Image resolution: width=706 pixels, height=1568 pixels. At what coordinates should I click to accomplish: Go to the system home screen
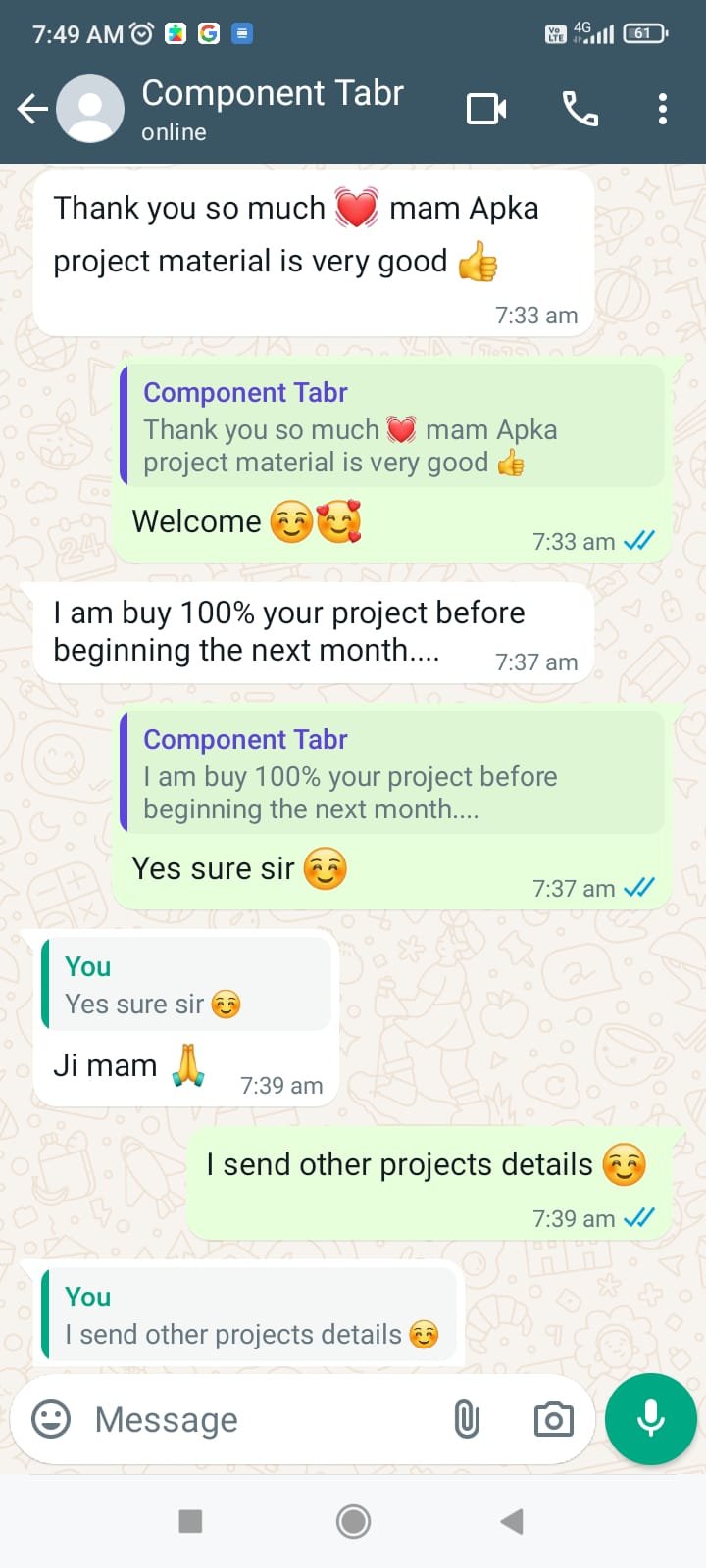[x=353, y=1521]
